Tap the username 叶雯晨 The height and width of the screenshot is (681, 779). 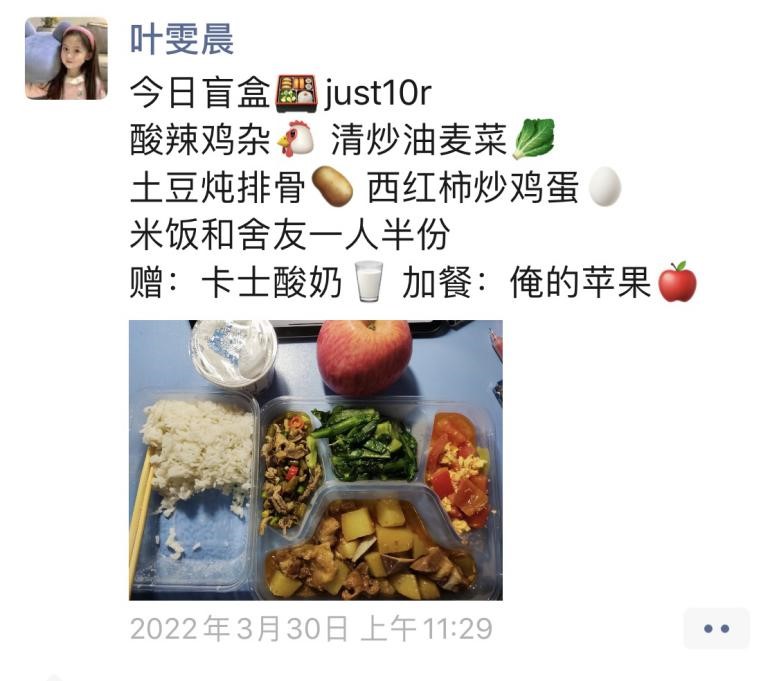tap(181, 39)
